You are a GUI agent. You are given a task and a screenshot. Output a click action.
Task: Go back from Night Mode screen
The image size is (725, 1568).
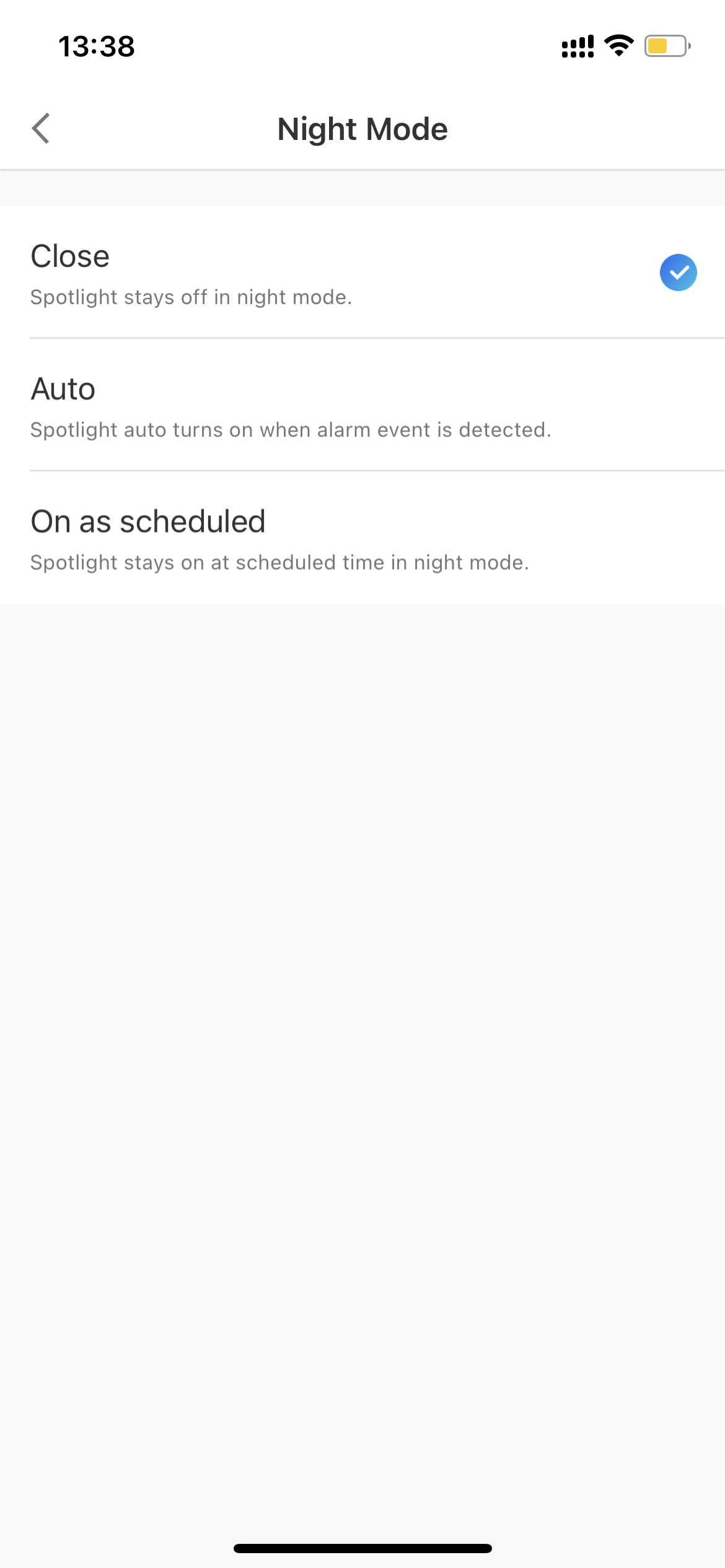(41, 129)
